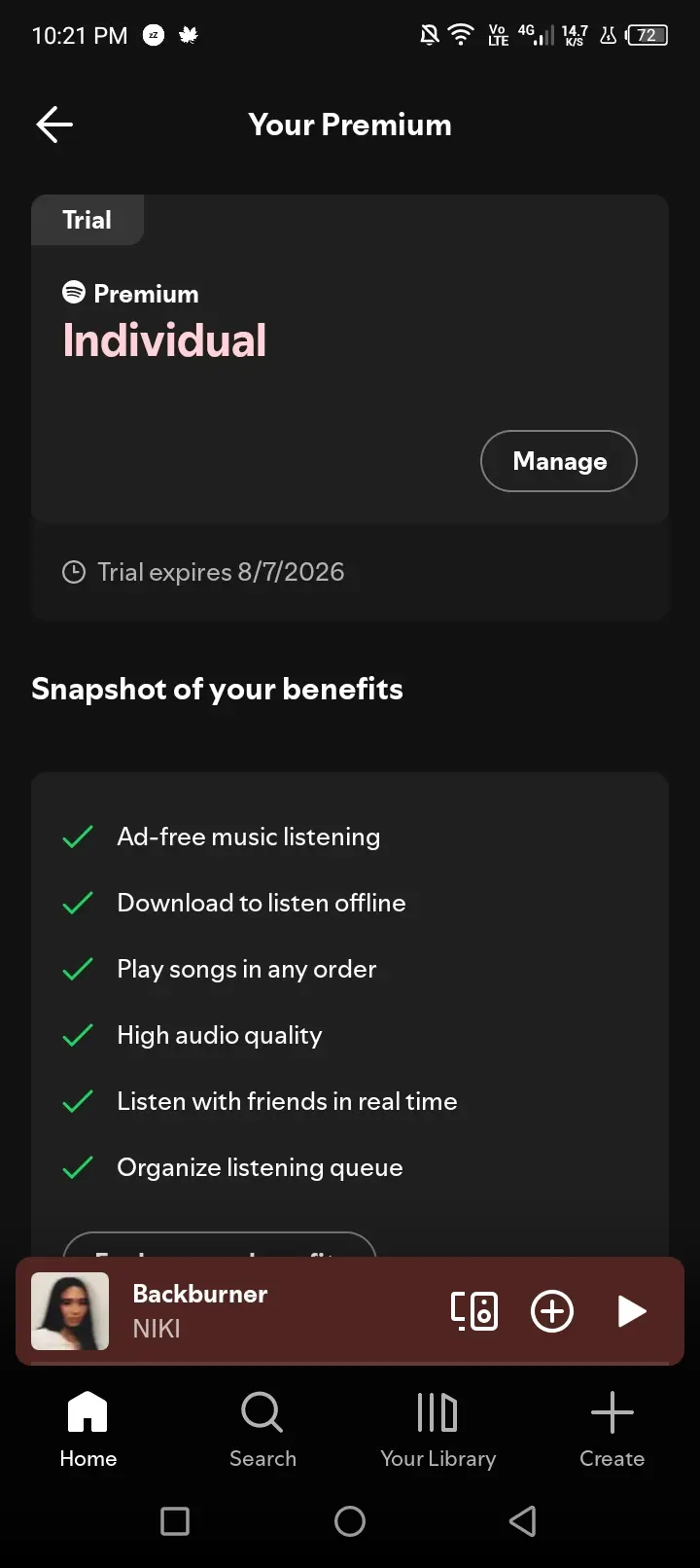
Task: Open the device connect icon in mini player
Action: (474, 1311)
